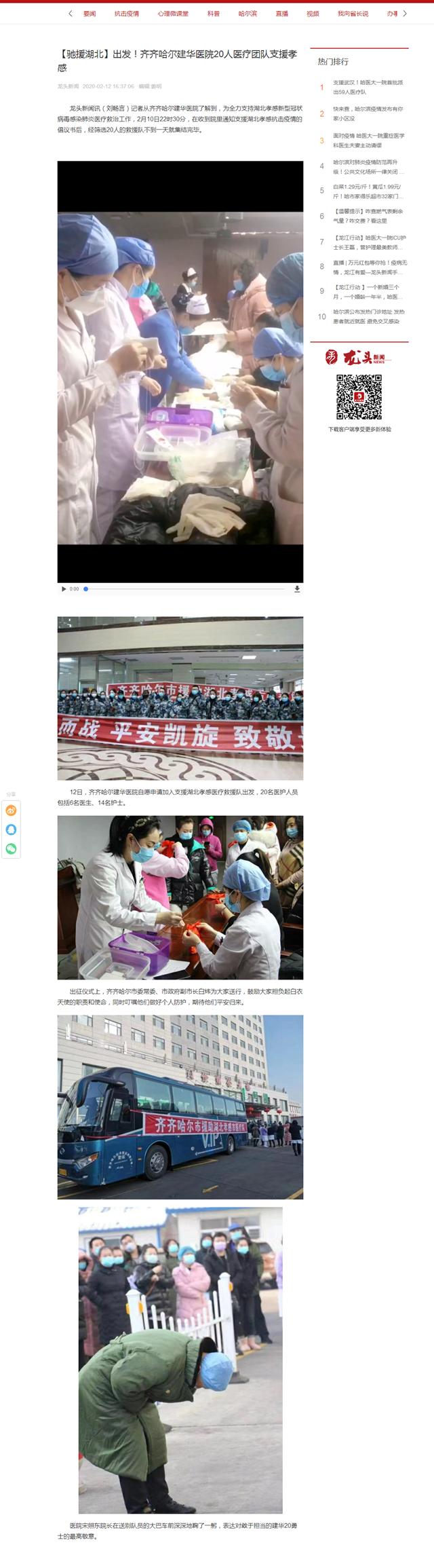Open ranked story 【温馨提示】咋查燃气表

(x=368, y=216)
